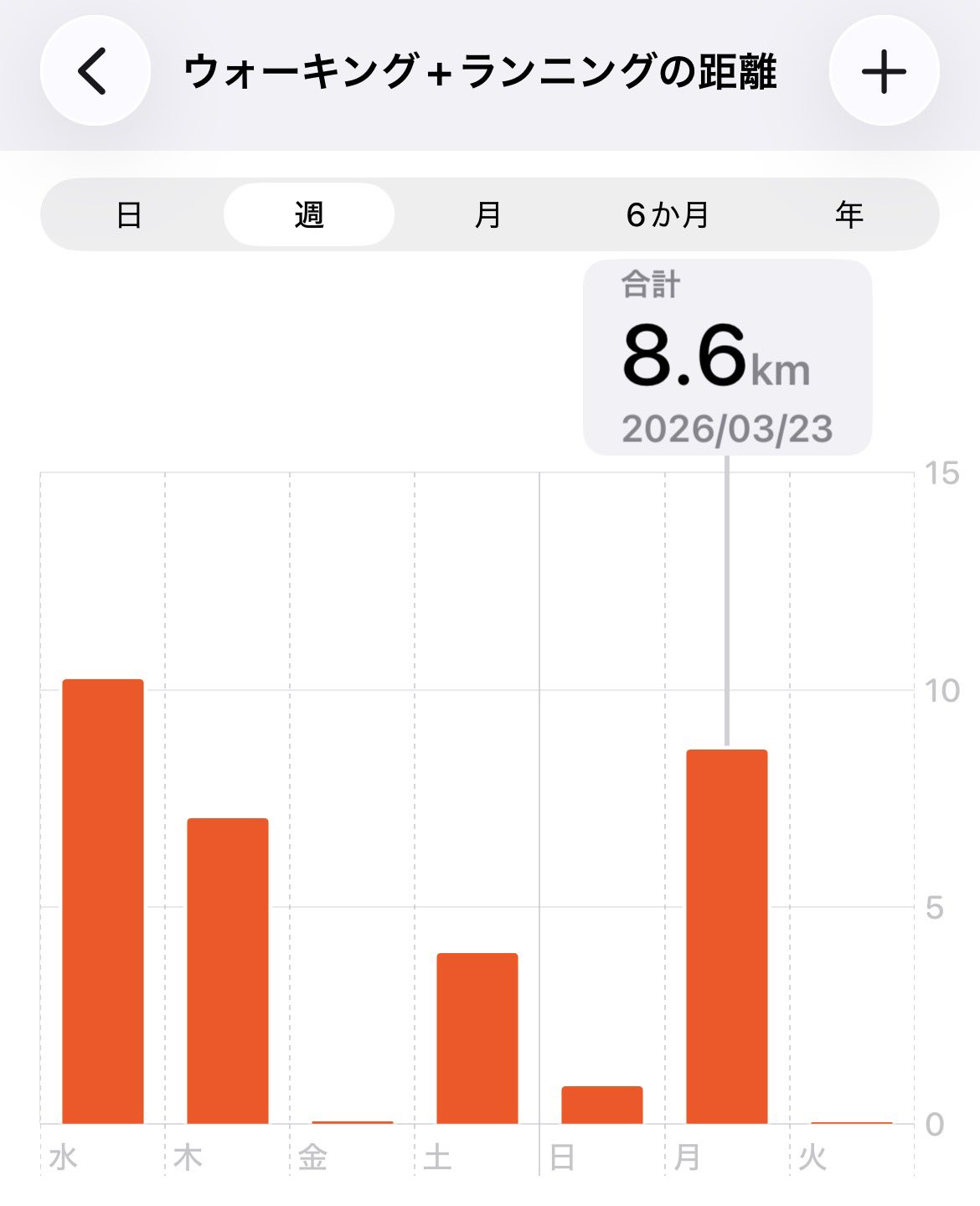Switch to the 年 (year) view
Screen dimensions: 980x1206
[x=848, y=215]
